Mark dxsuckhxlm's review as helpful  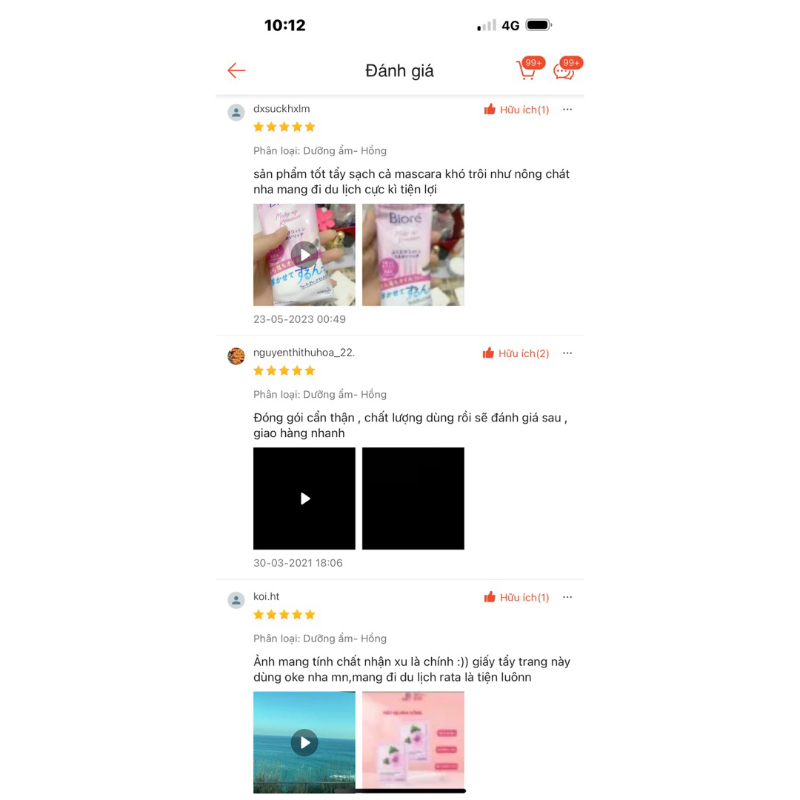pyautogui.click(x=517, y=110)
